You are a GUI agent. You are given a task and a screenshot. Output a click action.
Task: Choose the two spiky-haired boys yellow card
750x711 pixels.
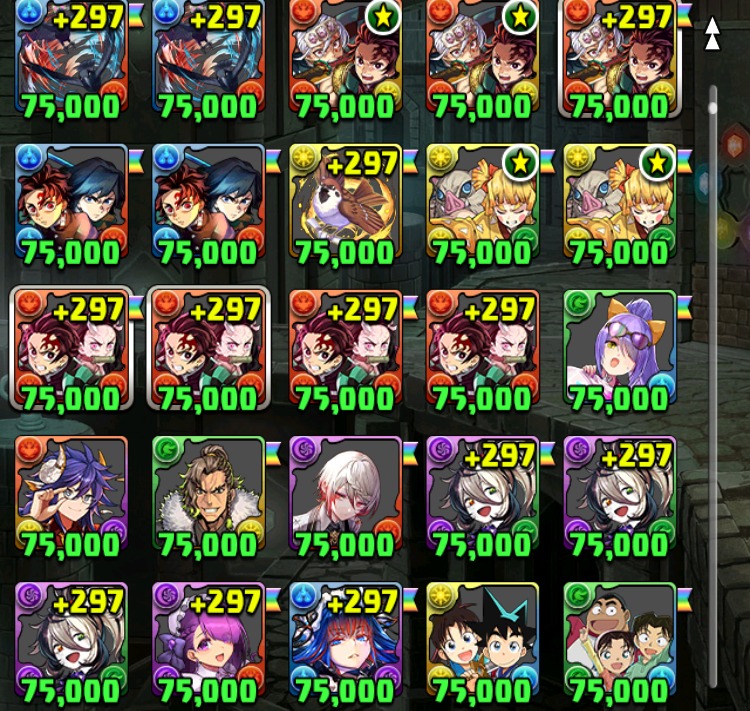click(x=482, y=642)
